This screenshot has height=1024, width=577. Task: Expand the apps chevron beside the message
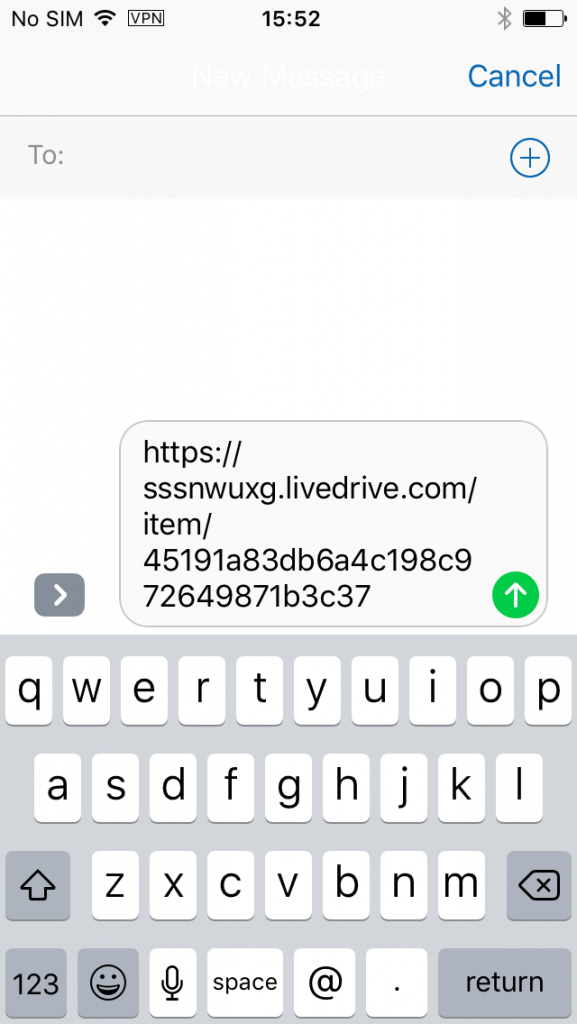click(x=59, y=594)
